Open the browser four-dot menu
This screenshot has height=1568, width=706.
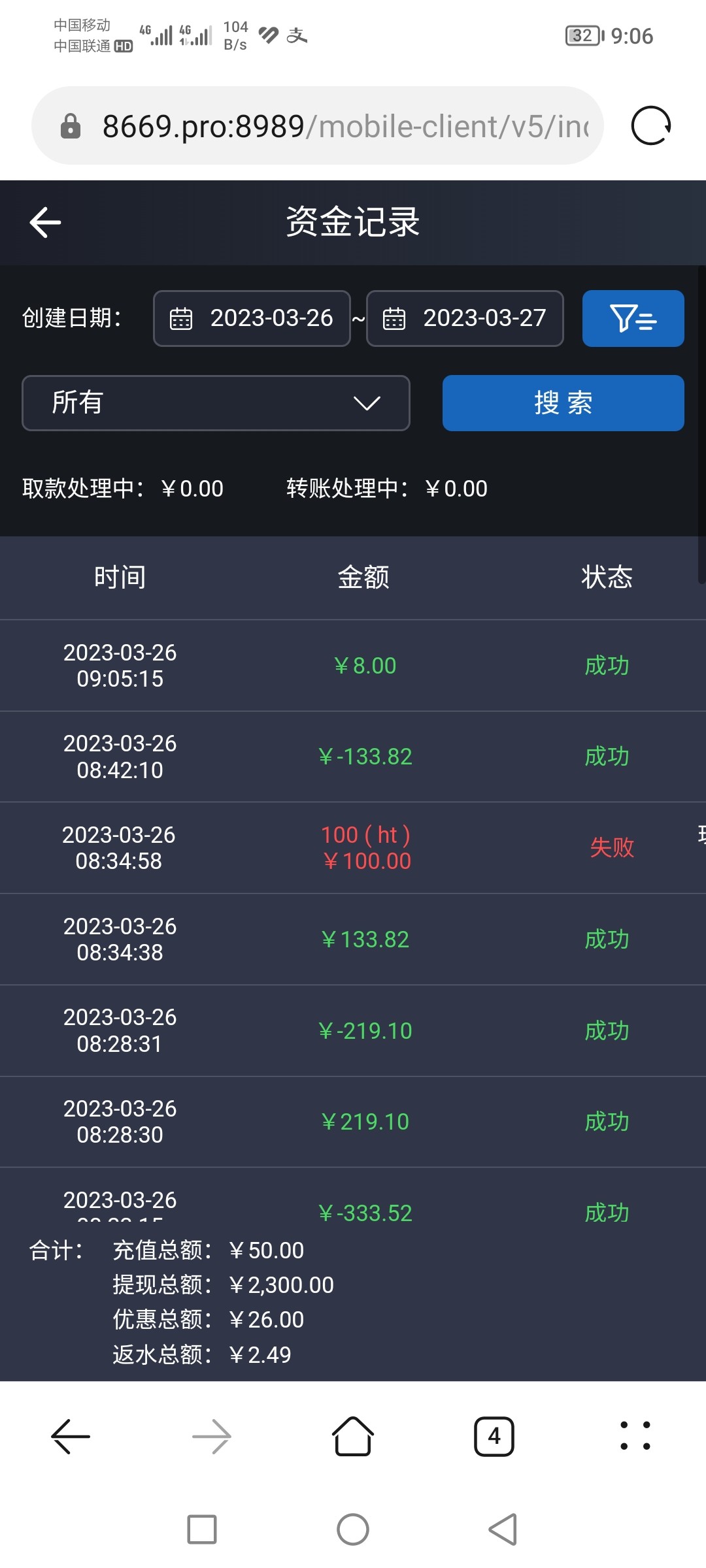635,1437
